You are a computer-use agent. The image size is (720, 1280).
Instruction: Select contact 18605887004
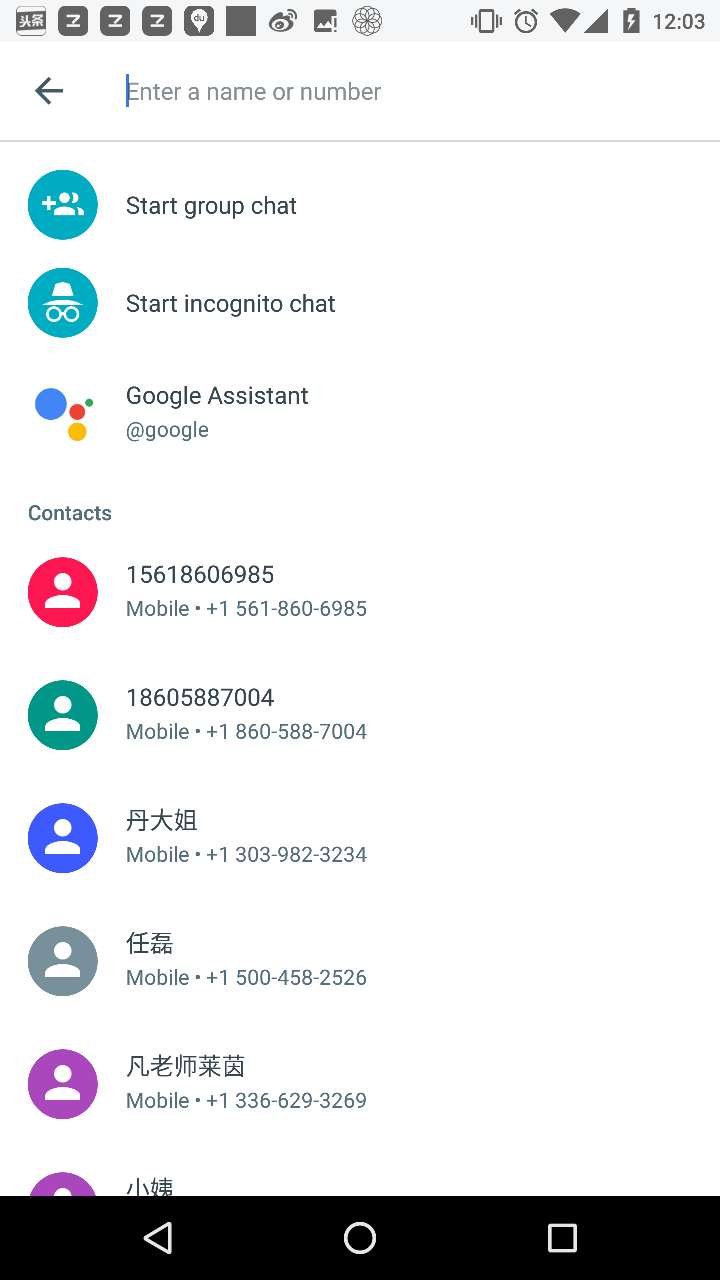click(360, 714)
